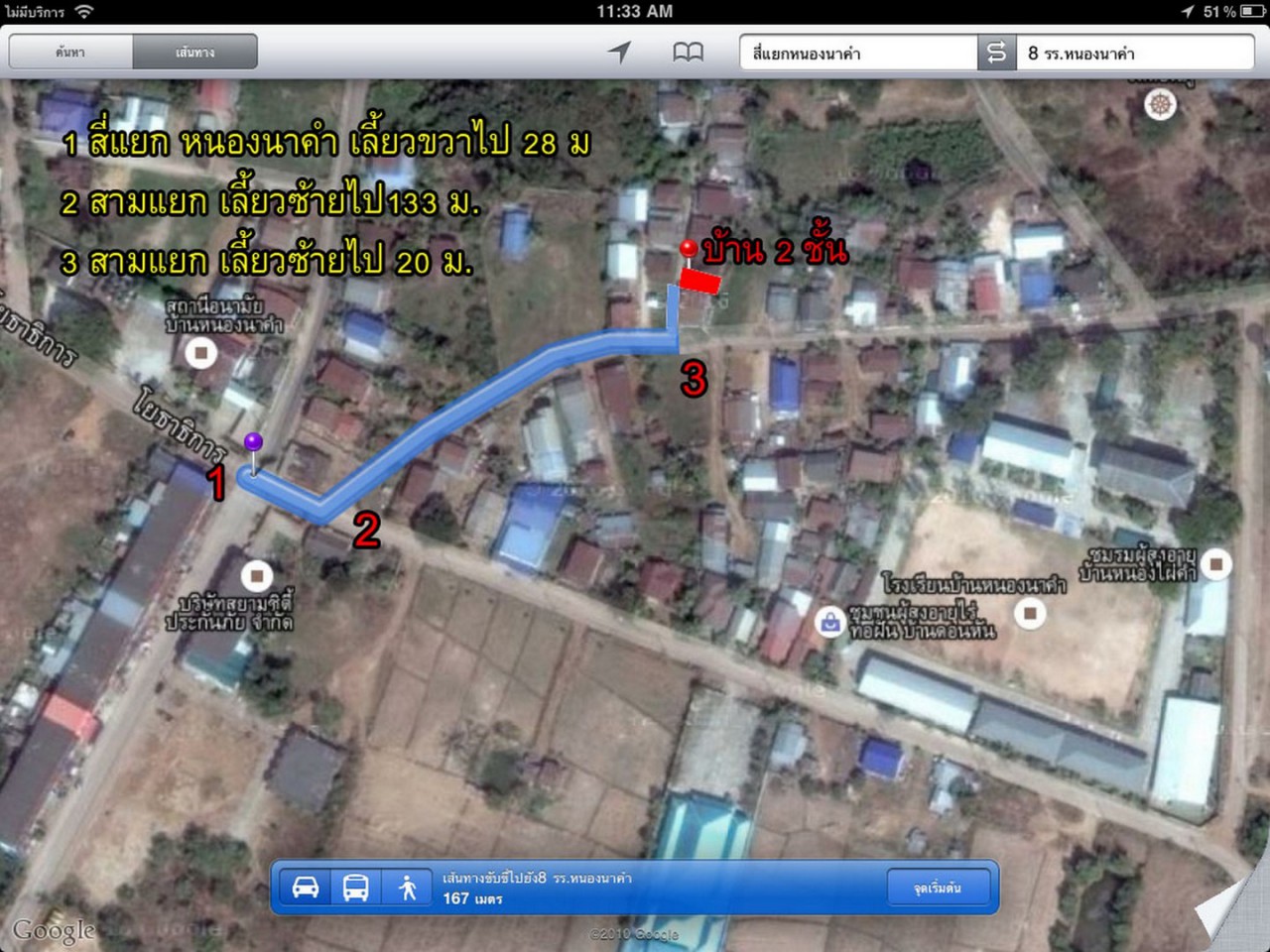Edit start field สี่แยกหนองนาคำ

[857, 53]
